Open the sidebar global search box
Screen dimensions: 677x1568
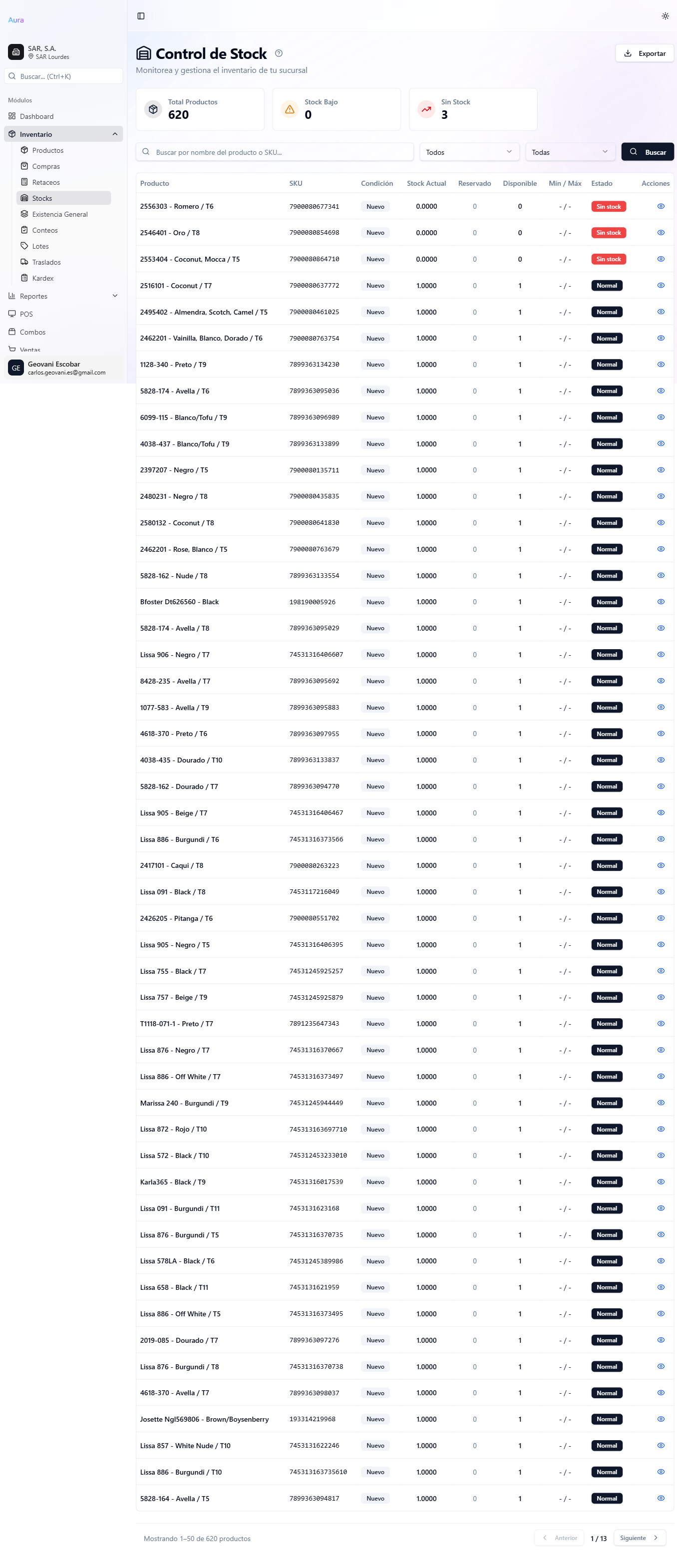(x=63, y=76)
